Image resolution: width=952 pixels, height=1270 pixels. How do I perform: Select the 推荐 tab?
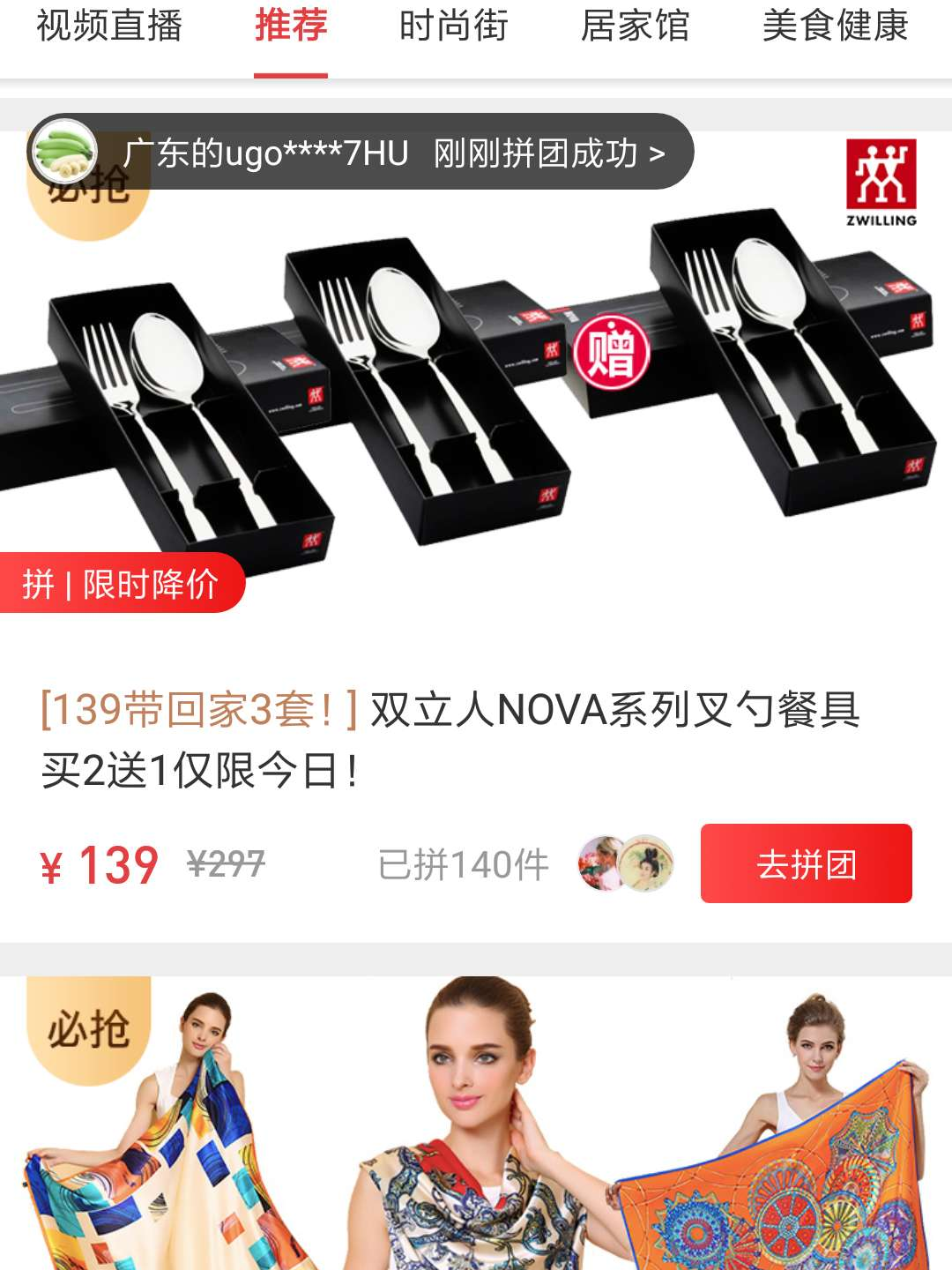[291, 26]
